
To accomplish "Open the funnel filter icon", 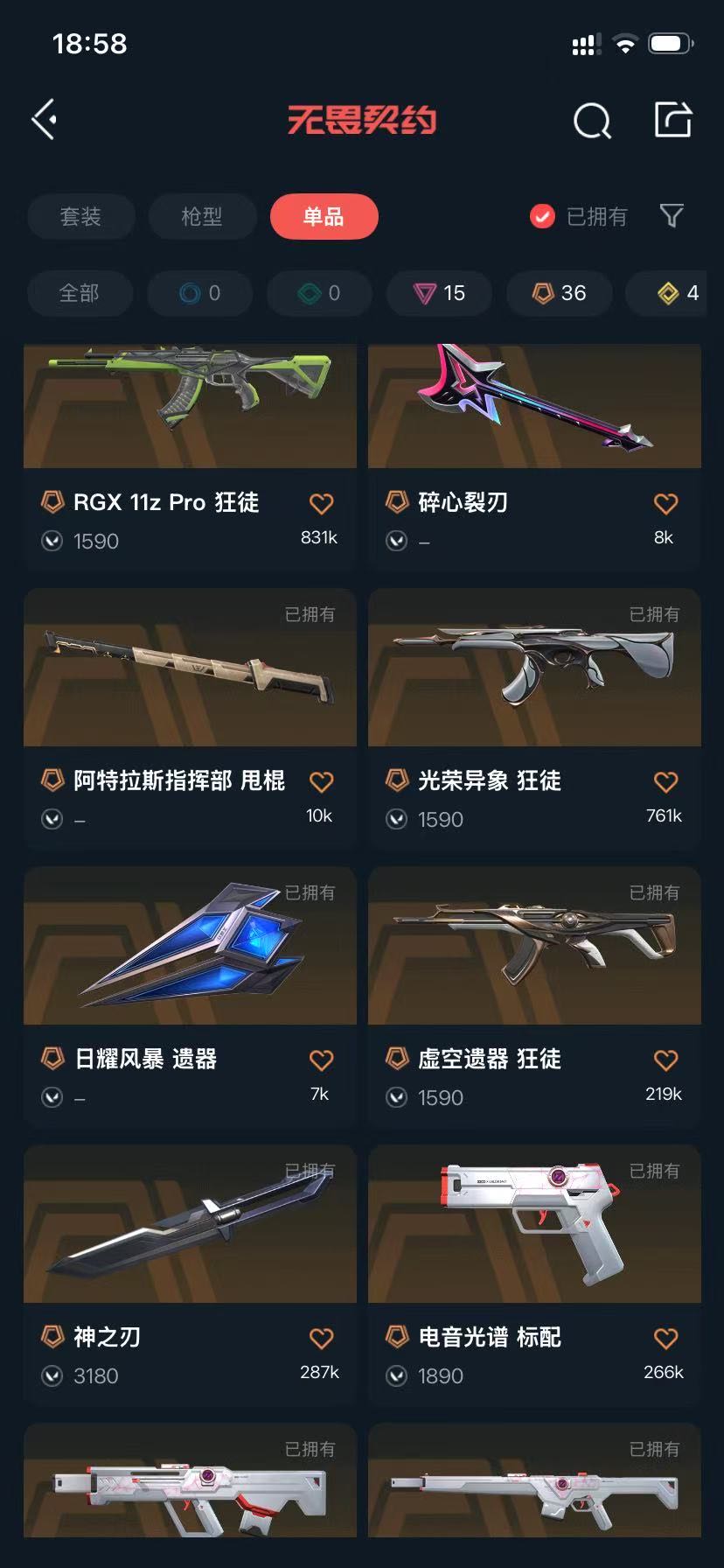I will point(672,216).
